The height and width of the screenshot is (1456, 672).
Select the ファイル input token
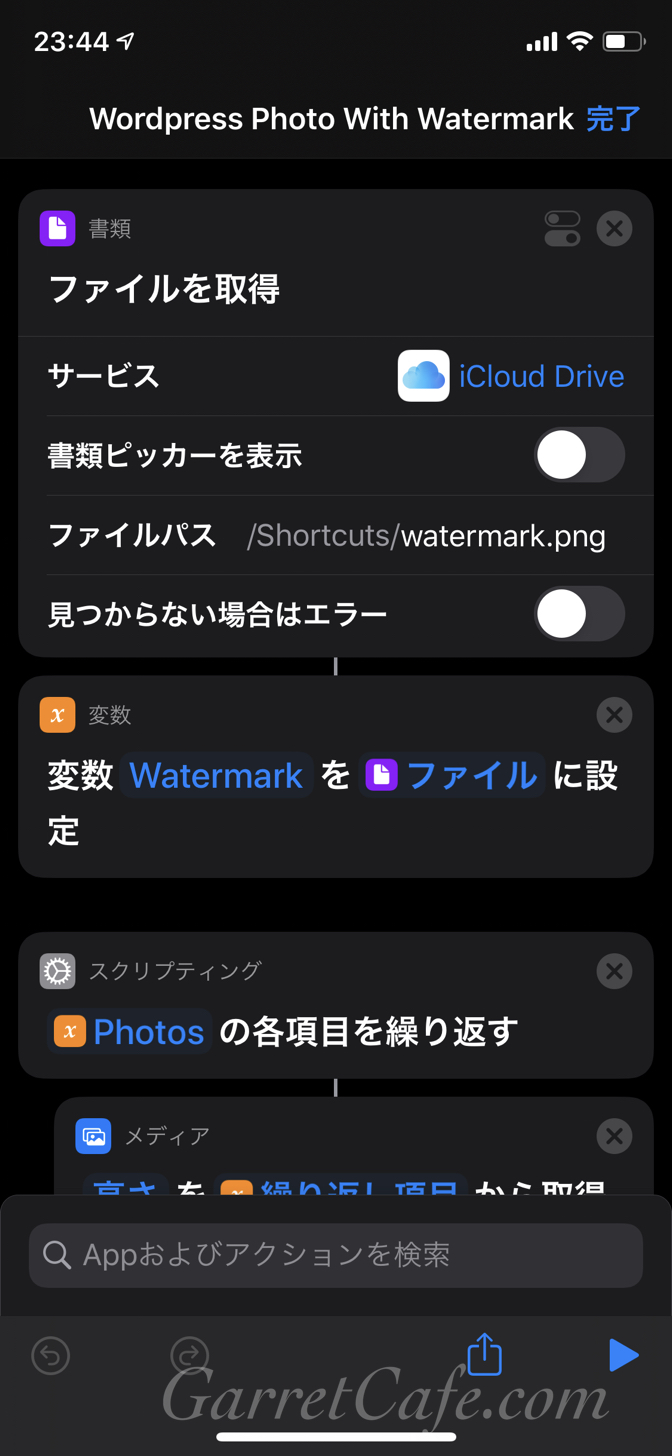click(x=452, y=776)
